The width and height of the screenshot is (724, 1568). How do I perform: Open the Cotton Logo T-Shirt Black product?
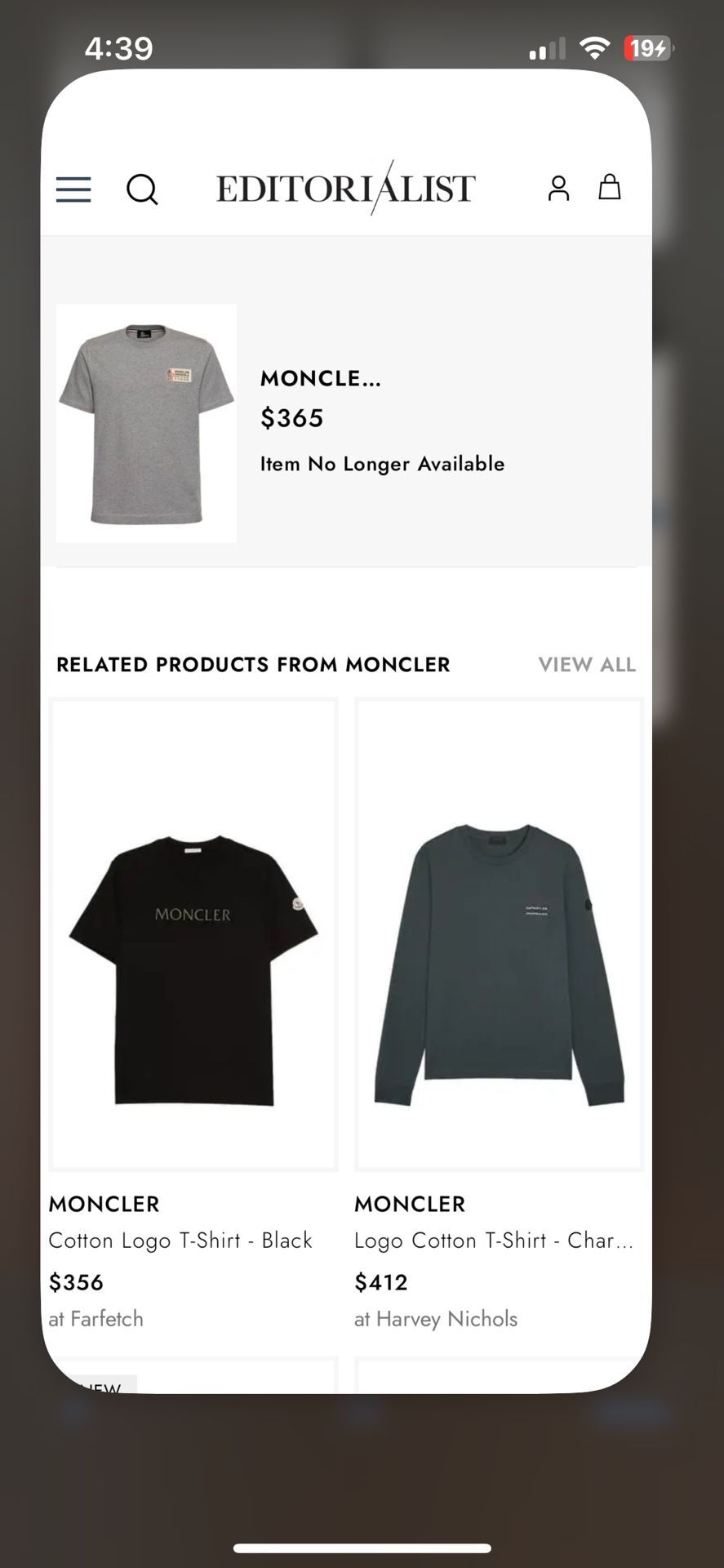point(193,934)
